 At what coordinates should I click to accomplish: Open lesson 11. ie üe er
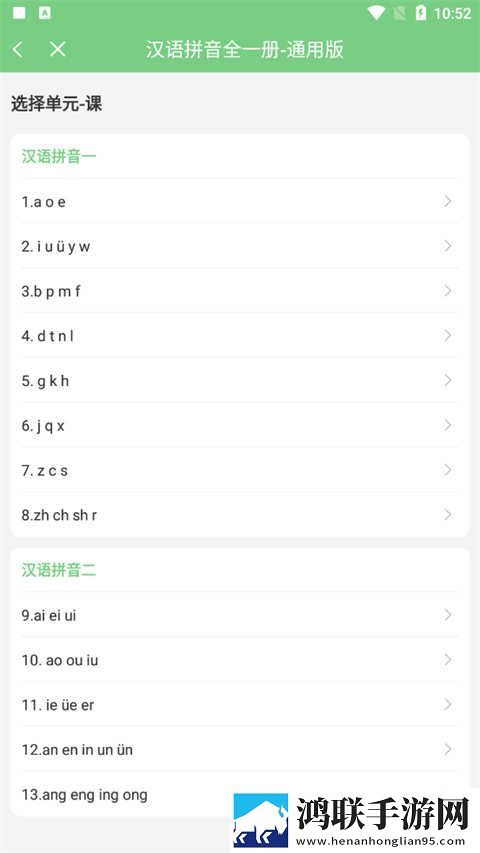[x=239, y=704]
